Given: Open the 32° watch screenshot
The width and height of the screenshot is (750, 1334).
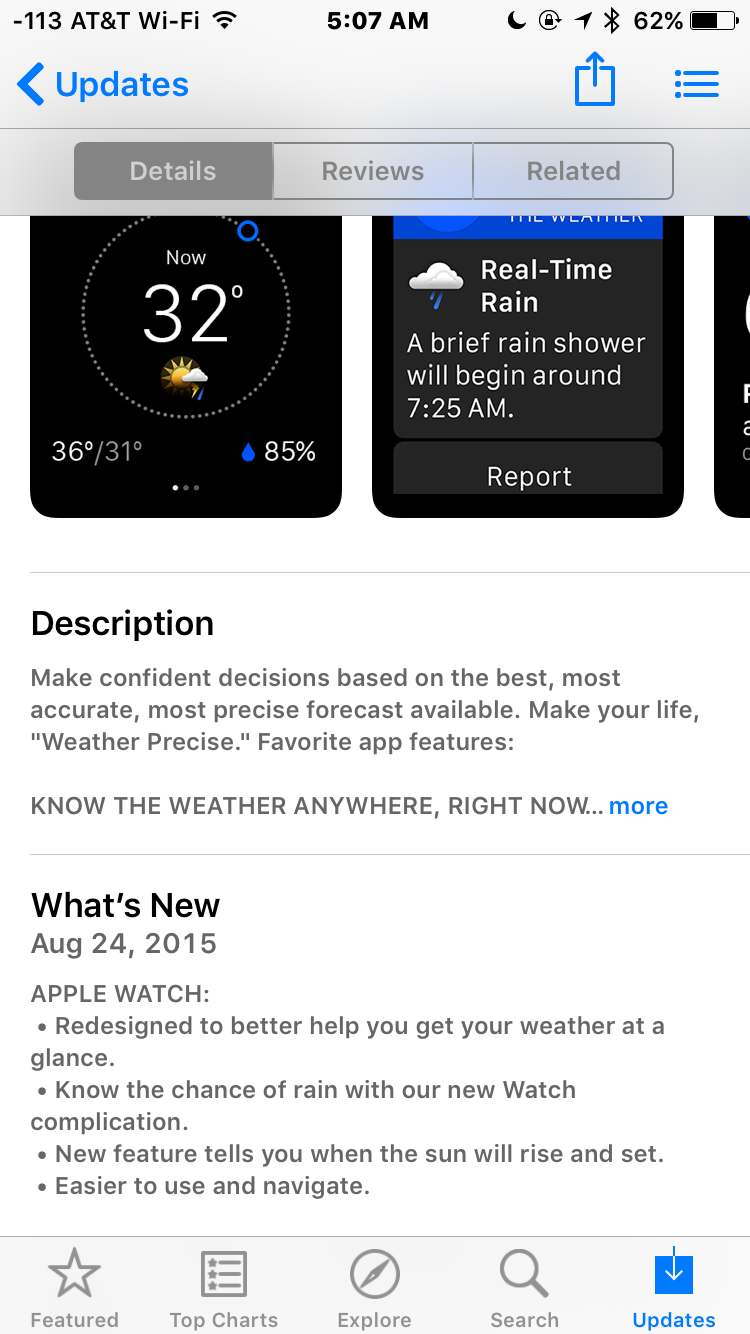Looking at the screenshot, I should [x=186, y=365].
